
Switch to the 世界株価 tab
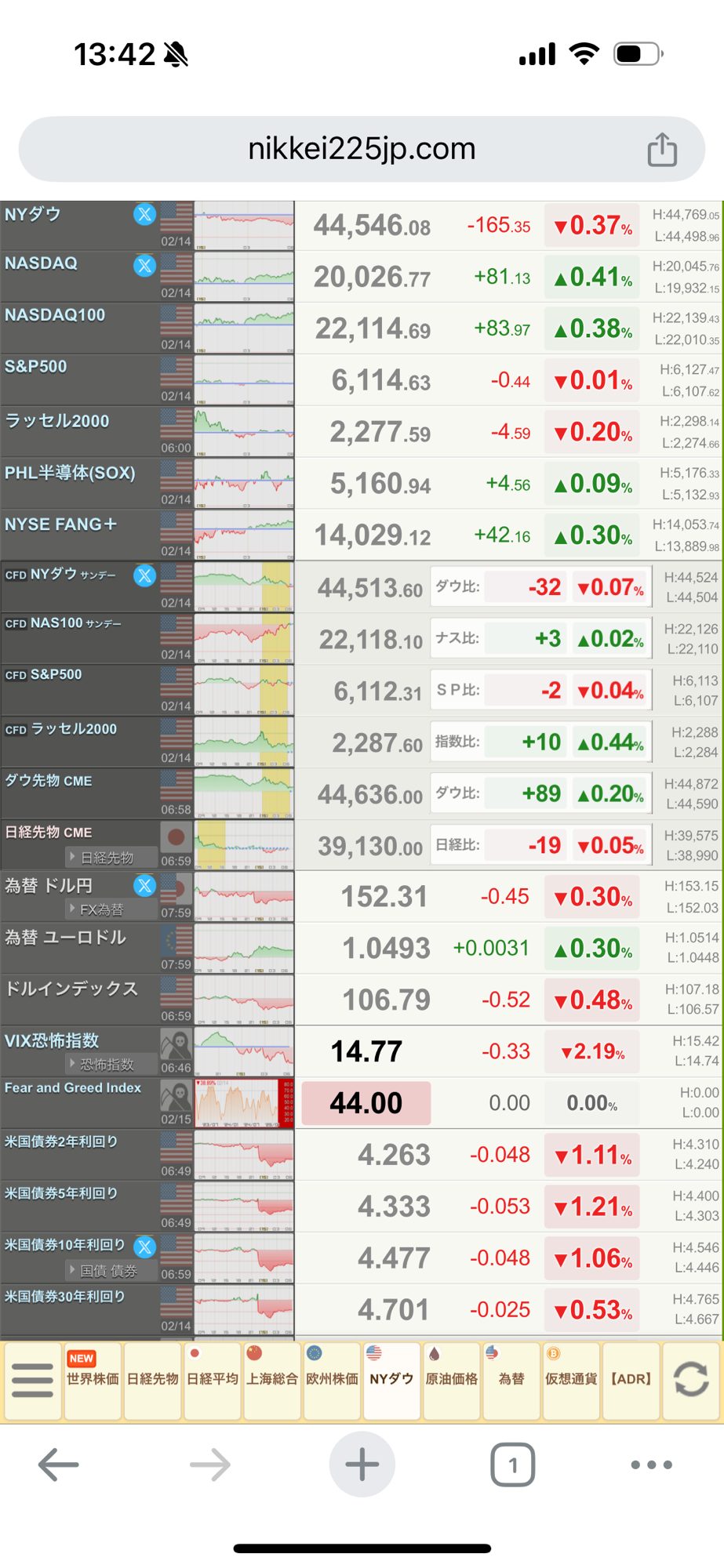[x=93, y=1381]
